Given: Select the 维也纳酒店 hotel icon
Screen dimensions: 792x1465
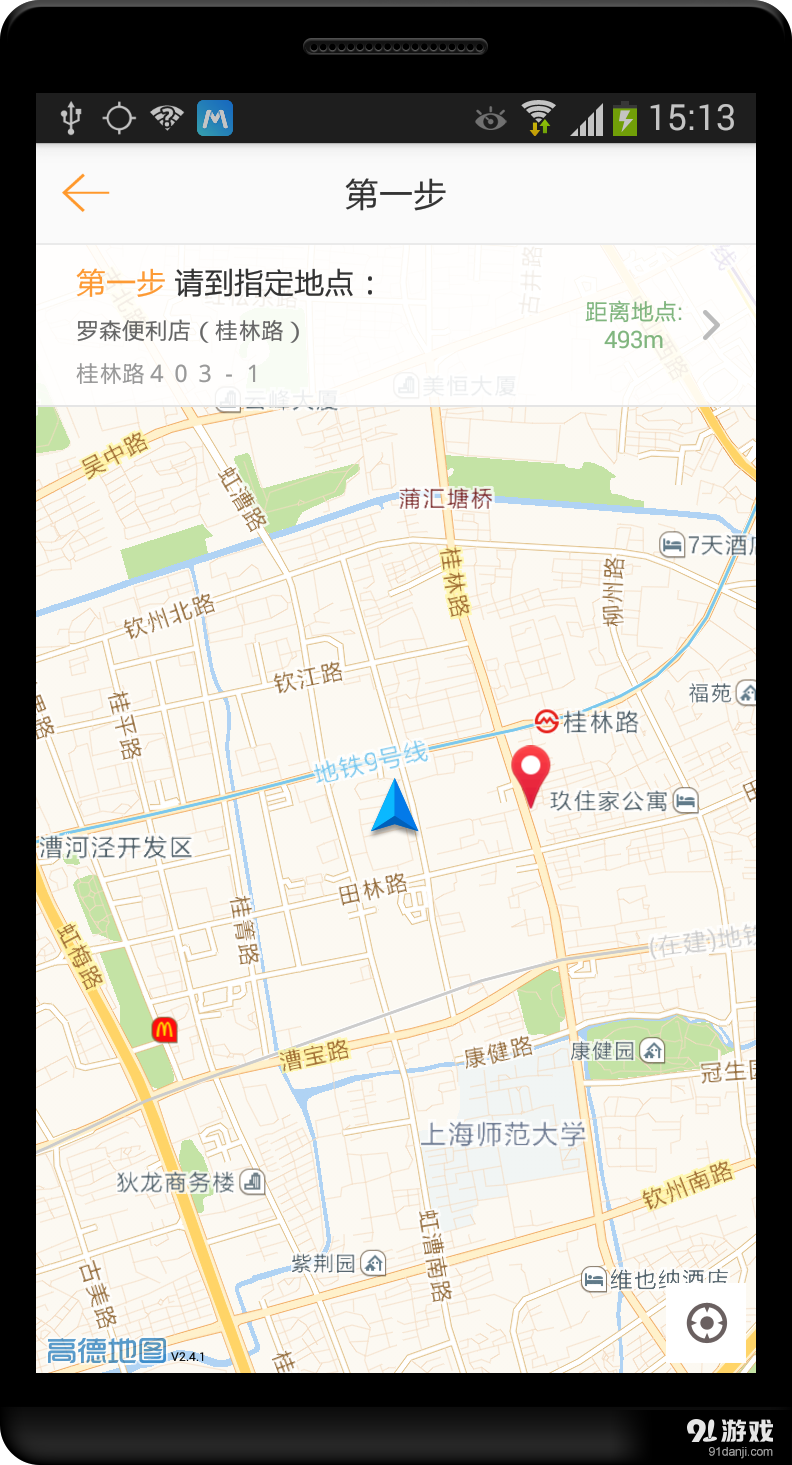Looking at the screenshot, I should point(593,1277).
